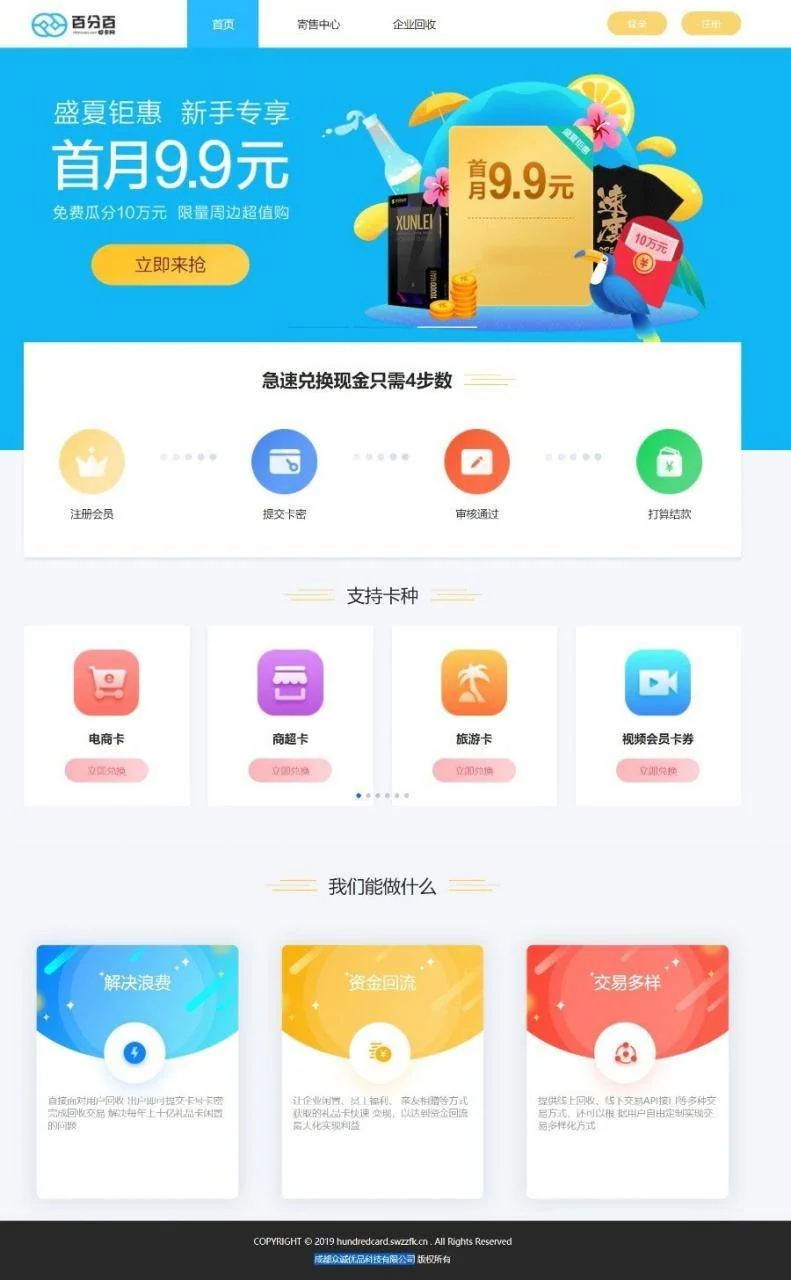Tap 立即兑换 under 商超卡
This screenshot has height=1280, width=791.
coord(290,770)
